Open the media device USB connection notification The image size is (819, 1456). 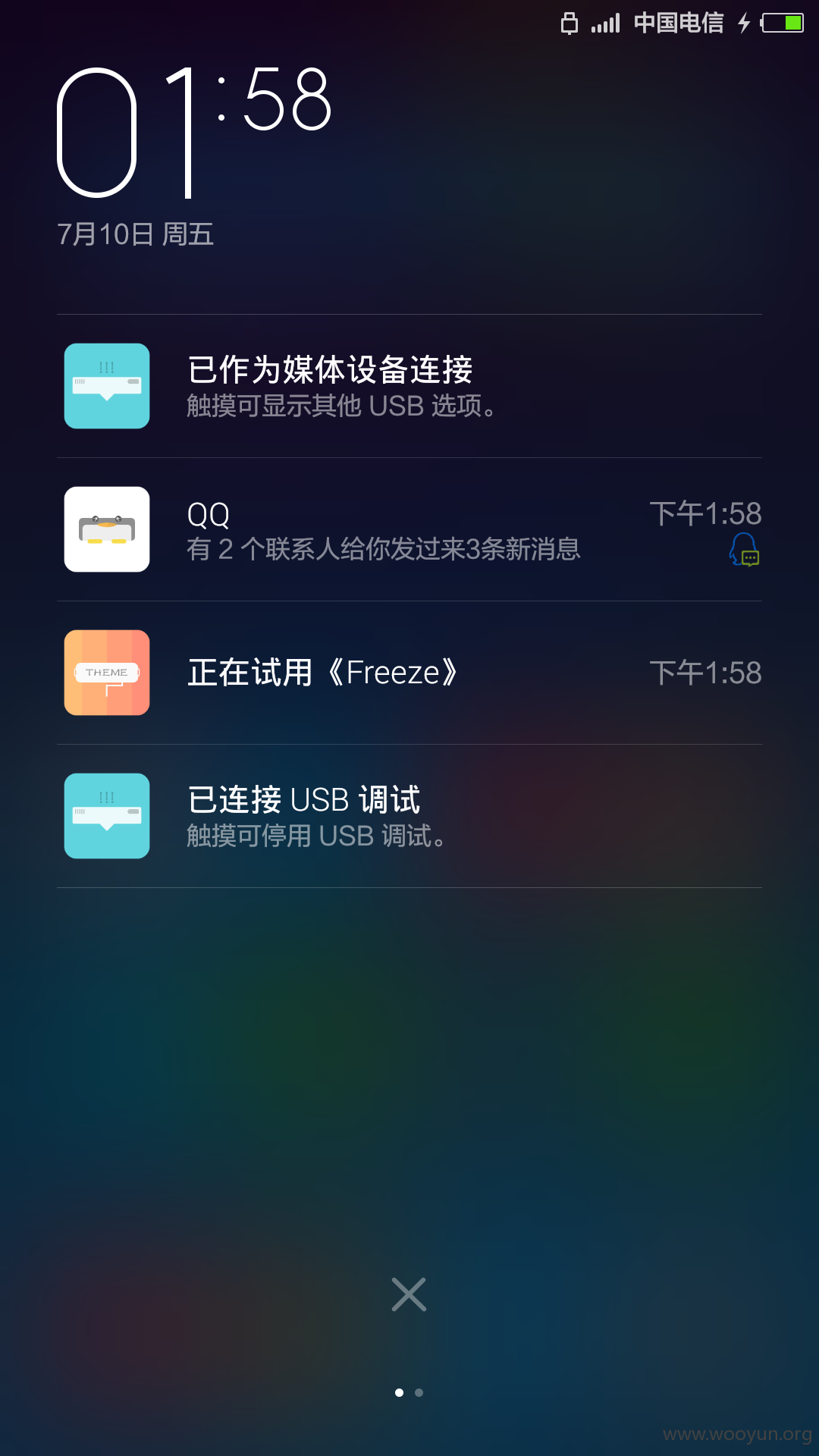(x=409, y=386)
